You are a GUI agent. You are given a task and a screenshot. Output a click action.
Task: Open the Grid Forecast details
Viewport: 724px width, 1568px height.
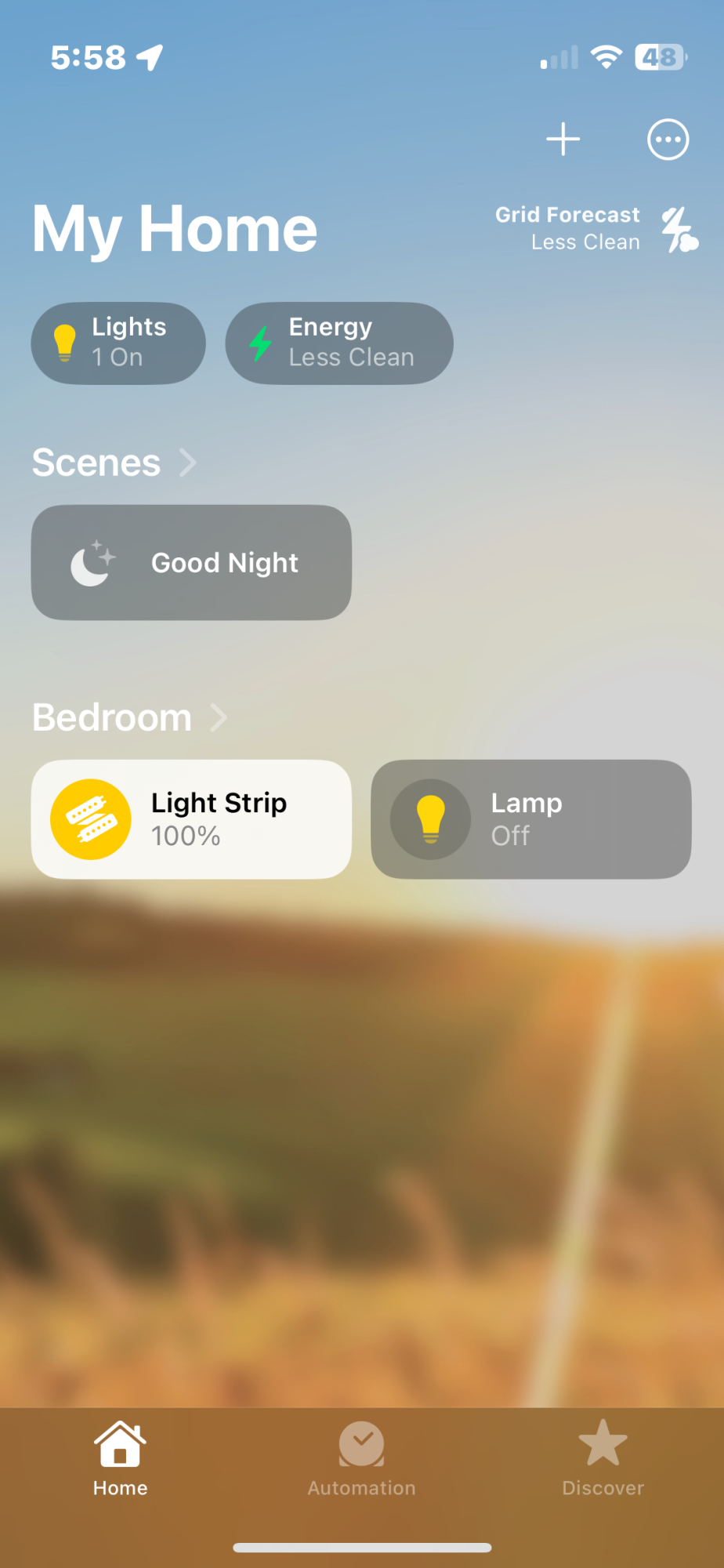pyautogui.click(x=595, y=228)
